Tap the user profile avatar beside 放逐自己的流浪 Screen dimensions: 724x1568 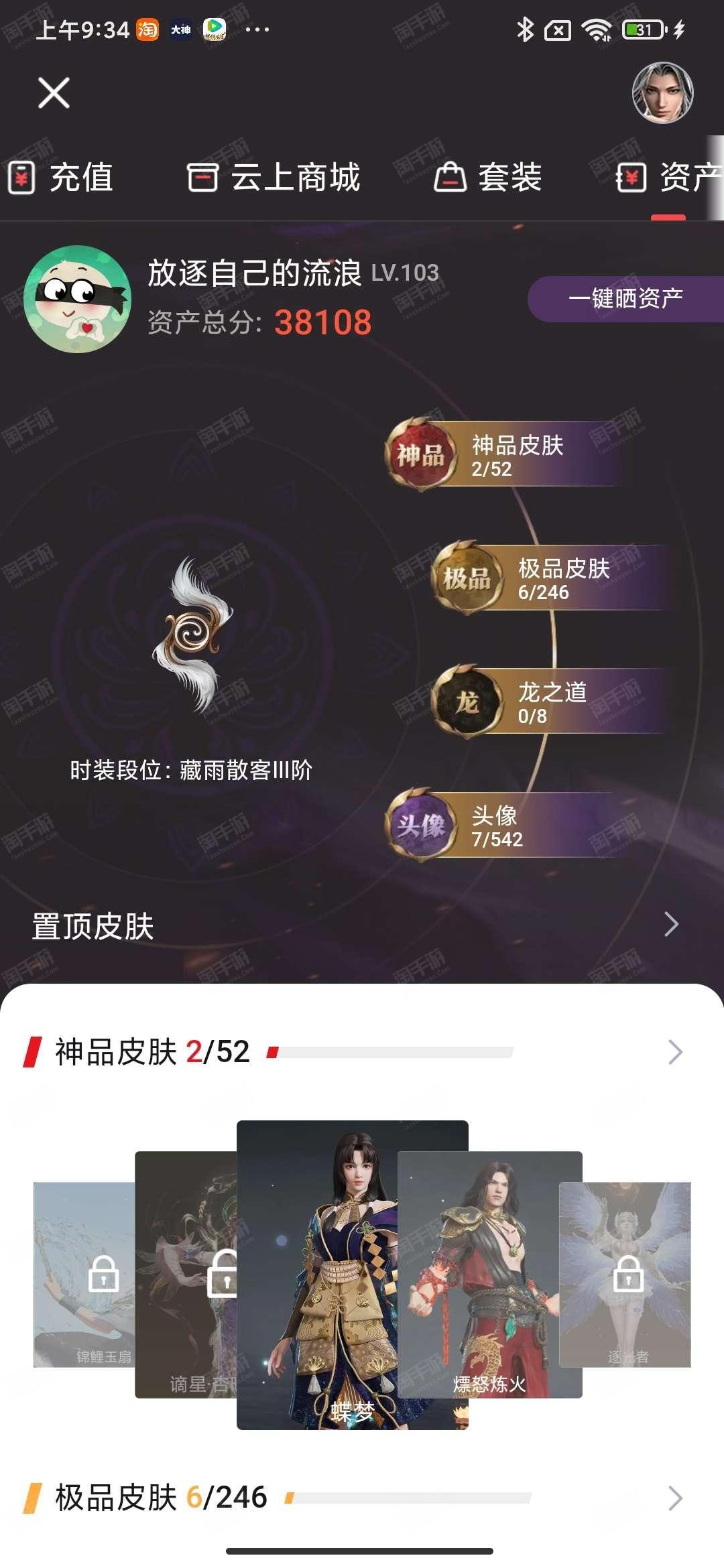tap(77, 299)
